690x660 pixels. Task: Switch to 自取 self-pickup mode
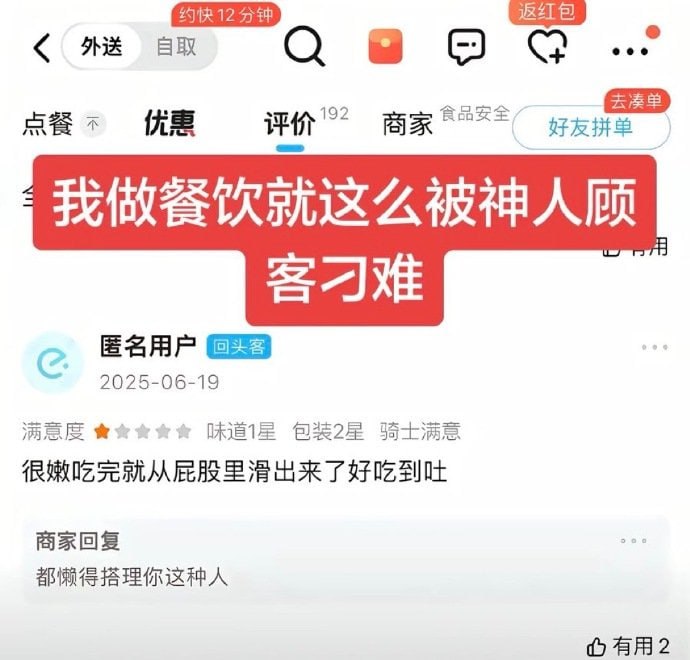click(176, 47)
